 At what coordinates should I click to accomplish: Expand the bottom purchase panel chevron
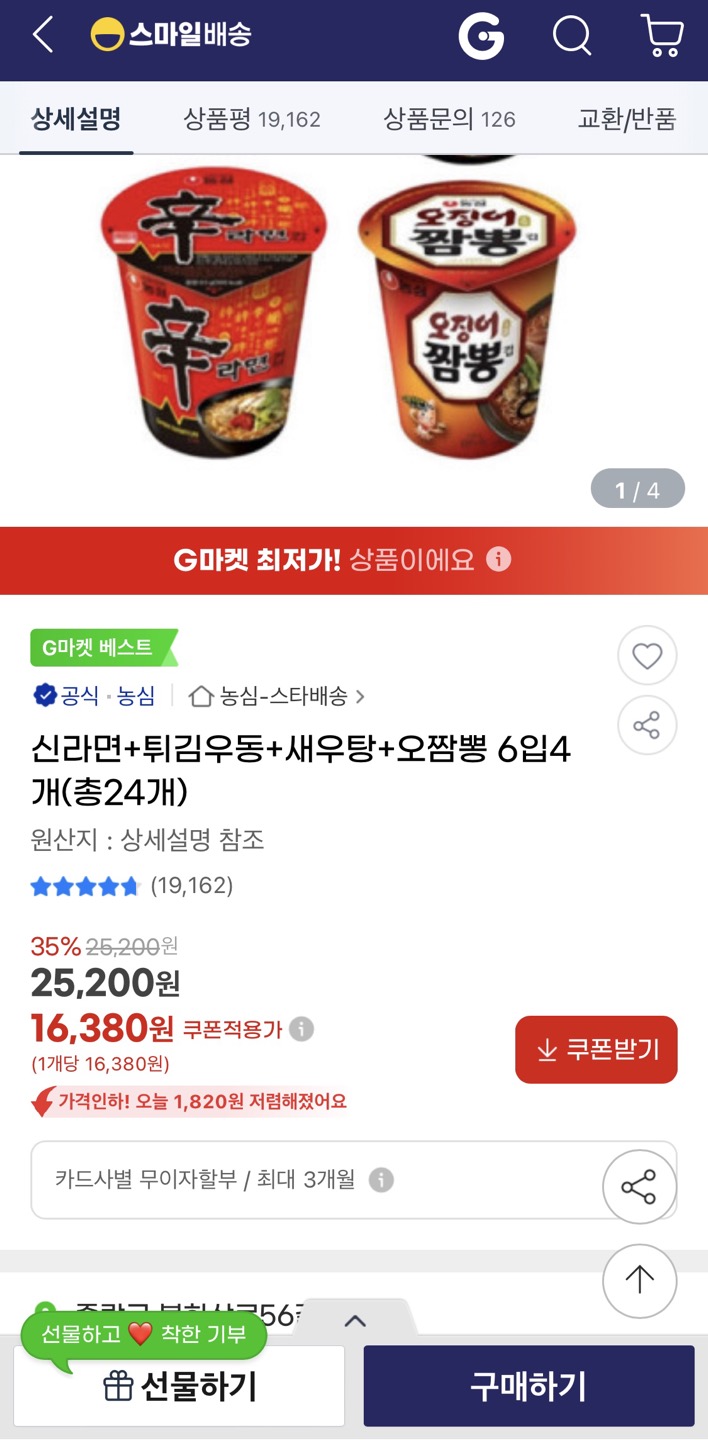click(x=354, y=1321)
